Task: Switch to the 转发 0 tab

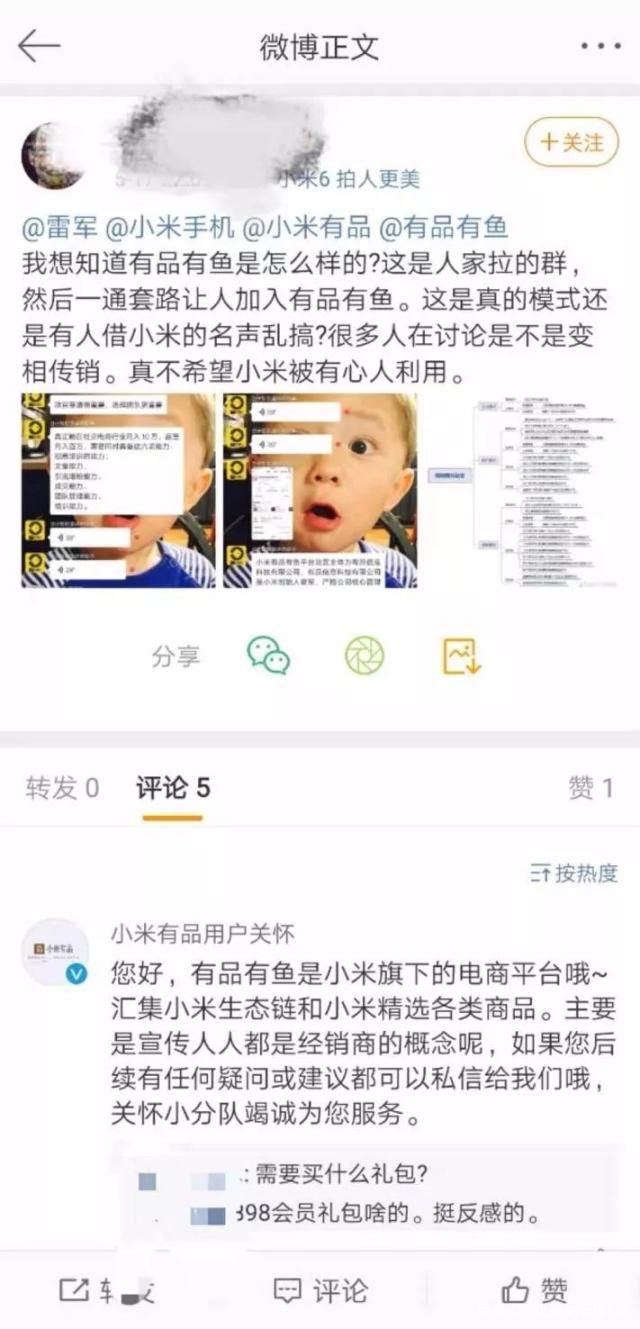Action: click(x=62, y=788)
